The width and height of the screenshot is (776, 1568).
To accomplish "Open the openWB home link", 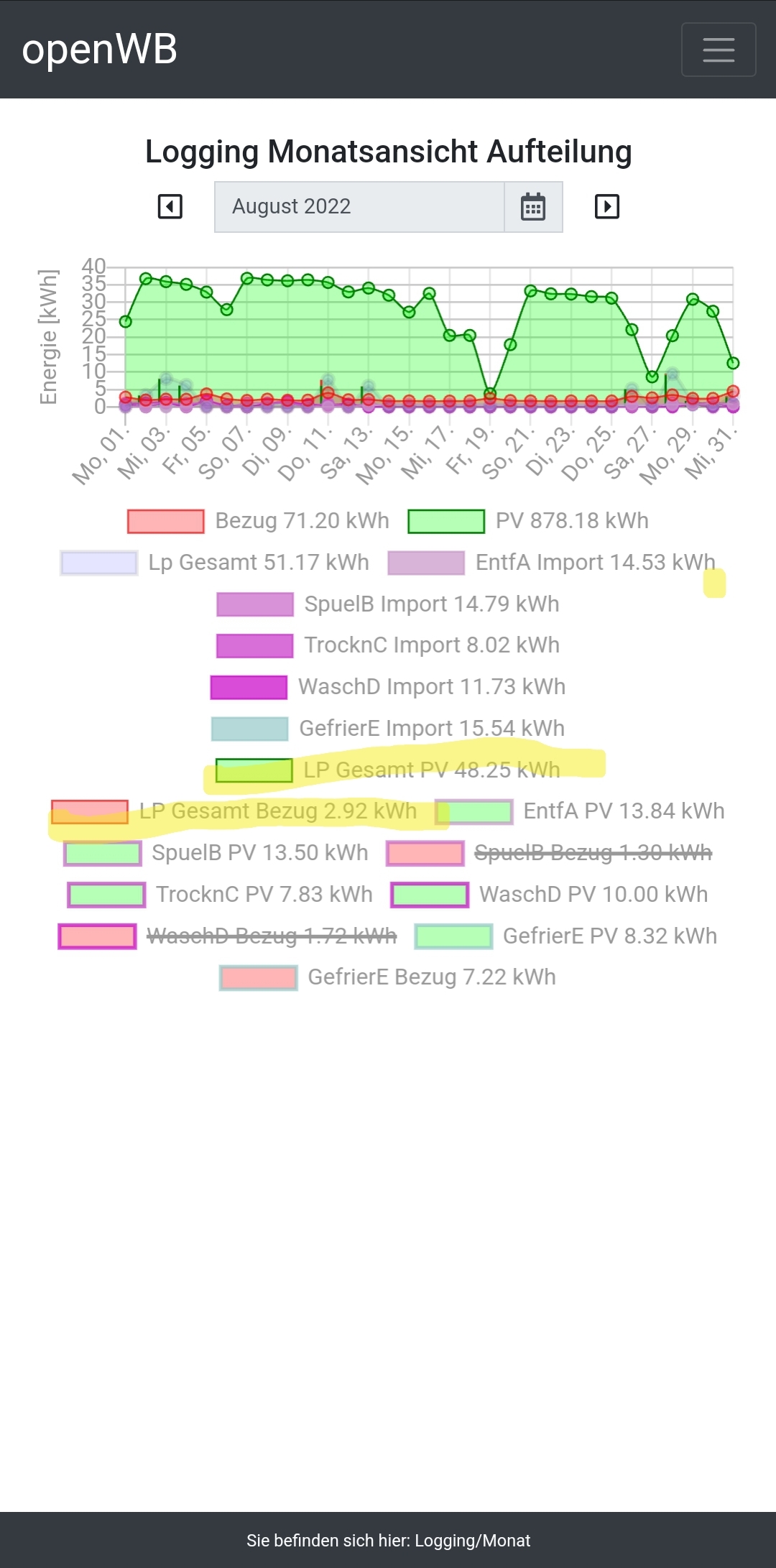I will click(x=100, y=50).
